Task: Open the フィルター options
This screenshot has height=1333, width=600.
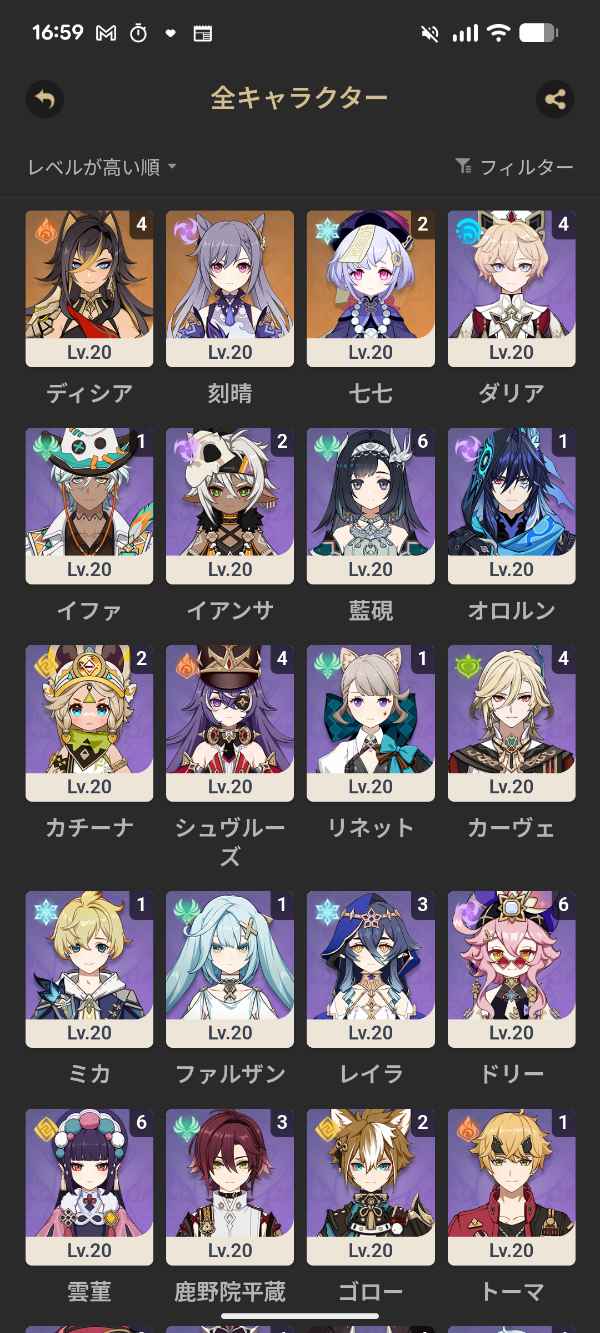Action: point(514,167)
